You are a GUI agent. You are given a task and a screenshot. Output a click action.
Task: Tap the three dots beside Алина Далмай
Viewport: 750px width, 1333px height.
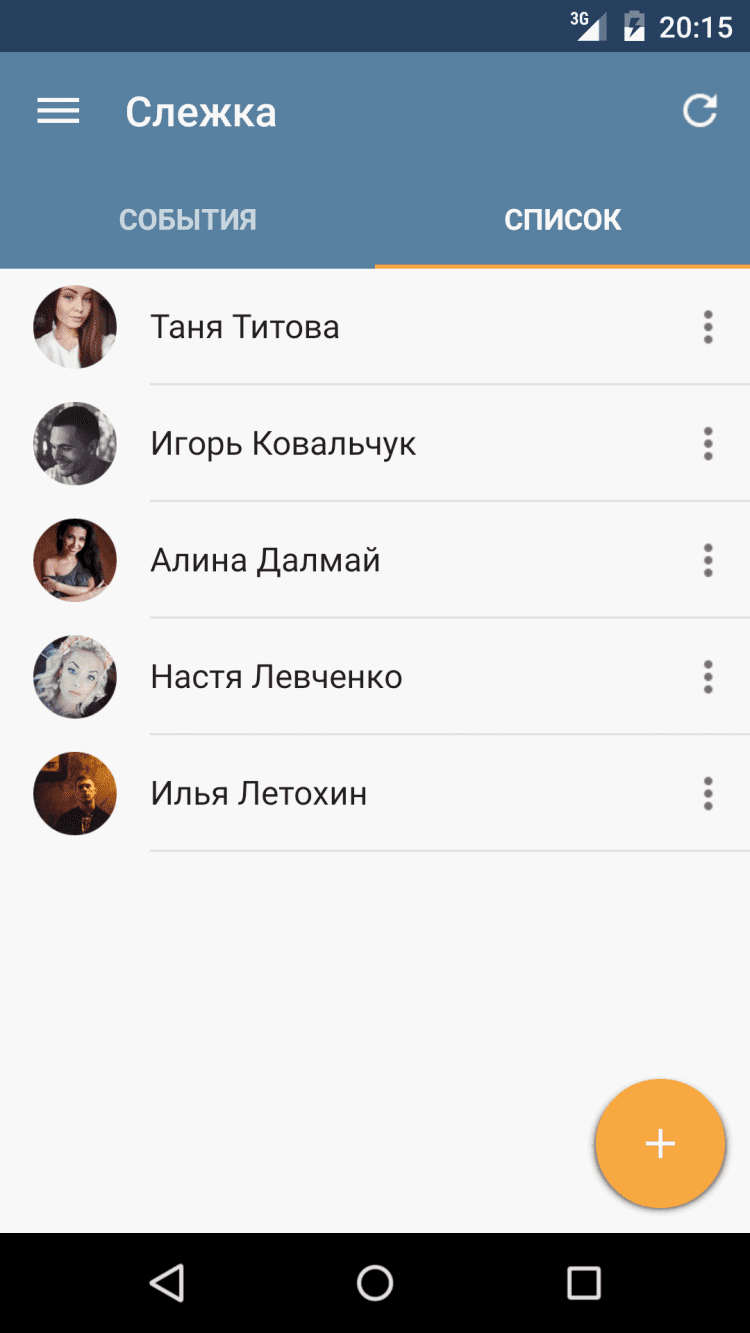click(x=708, y=561)
